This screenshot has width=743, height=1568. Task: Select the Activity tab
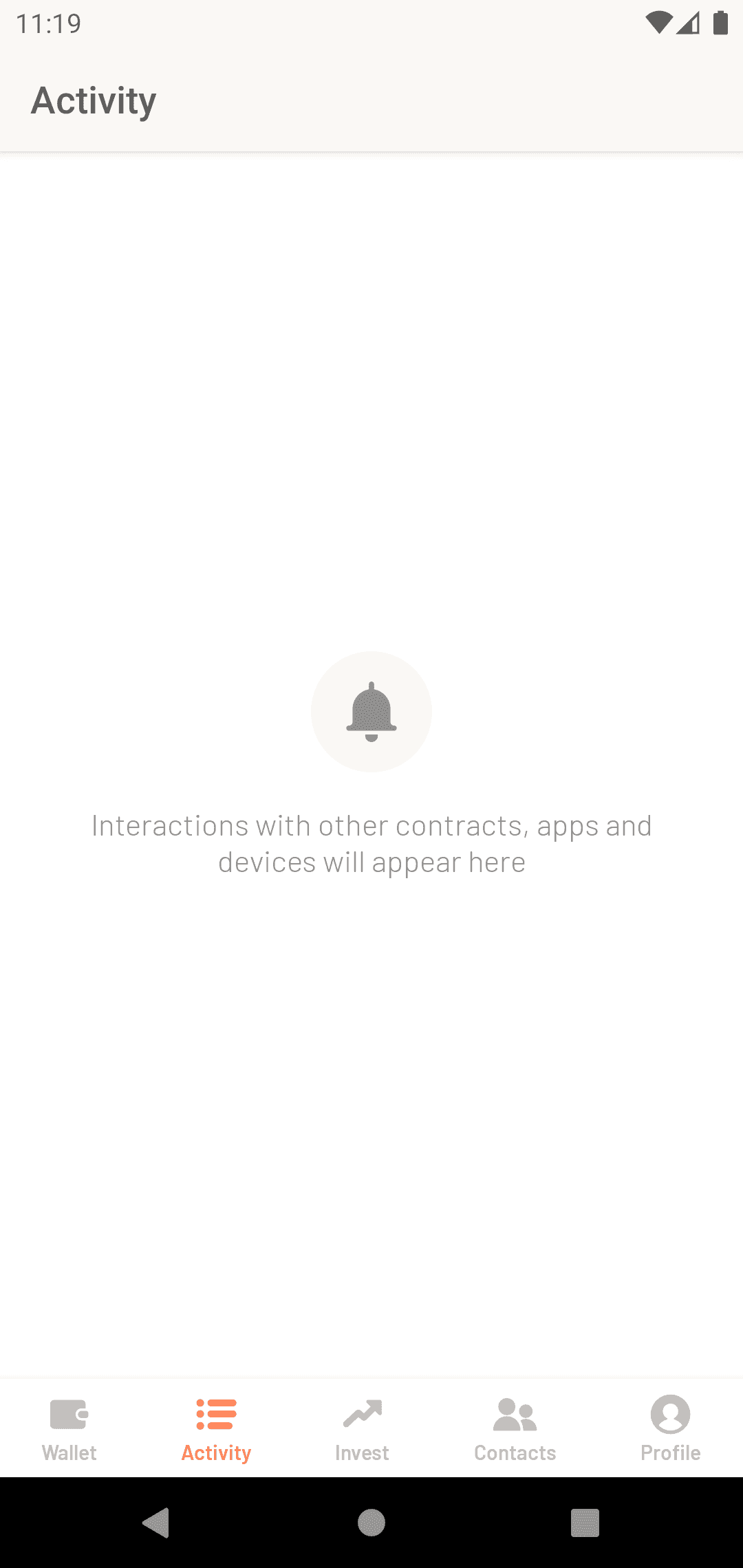pyautogui.click(x=216, y=1428)
